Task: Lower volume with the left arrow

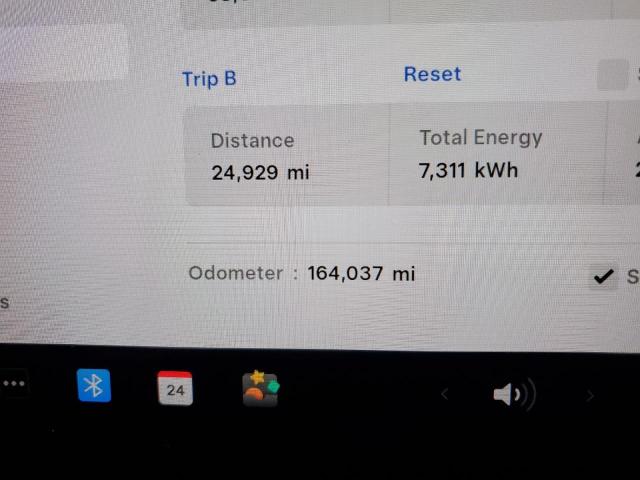Action: pyautogui.click(x=445, y=395)
